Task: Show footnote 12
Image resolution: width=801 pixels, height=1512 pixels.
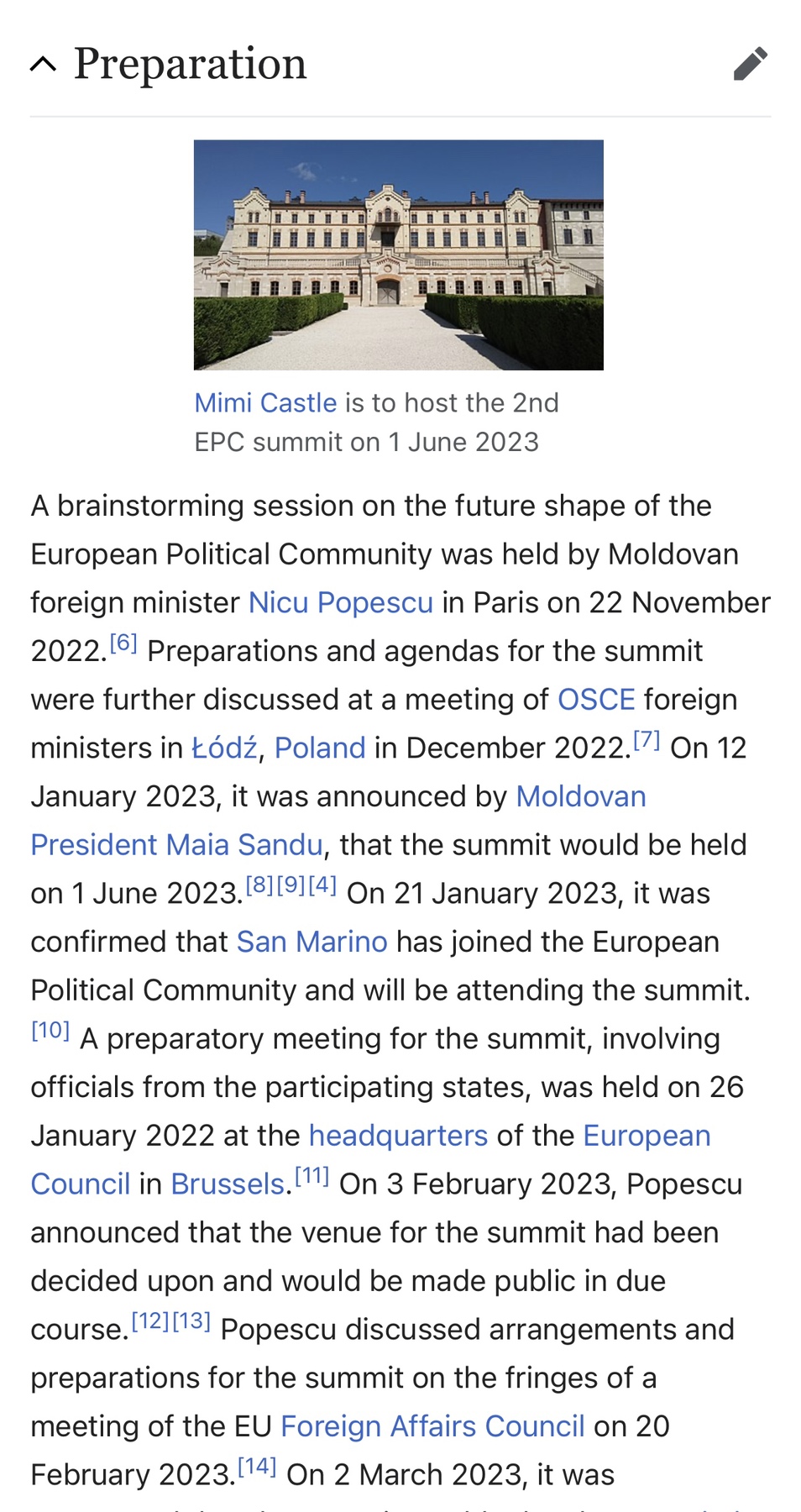Action: (x=151, y=1322)
